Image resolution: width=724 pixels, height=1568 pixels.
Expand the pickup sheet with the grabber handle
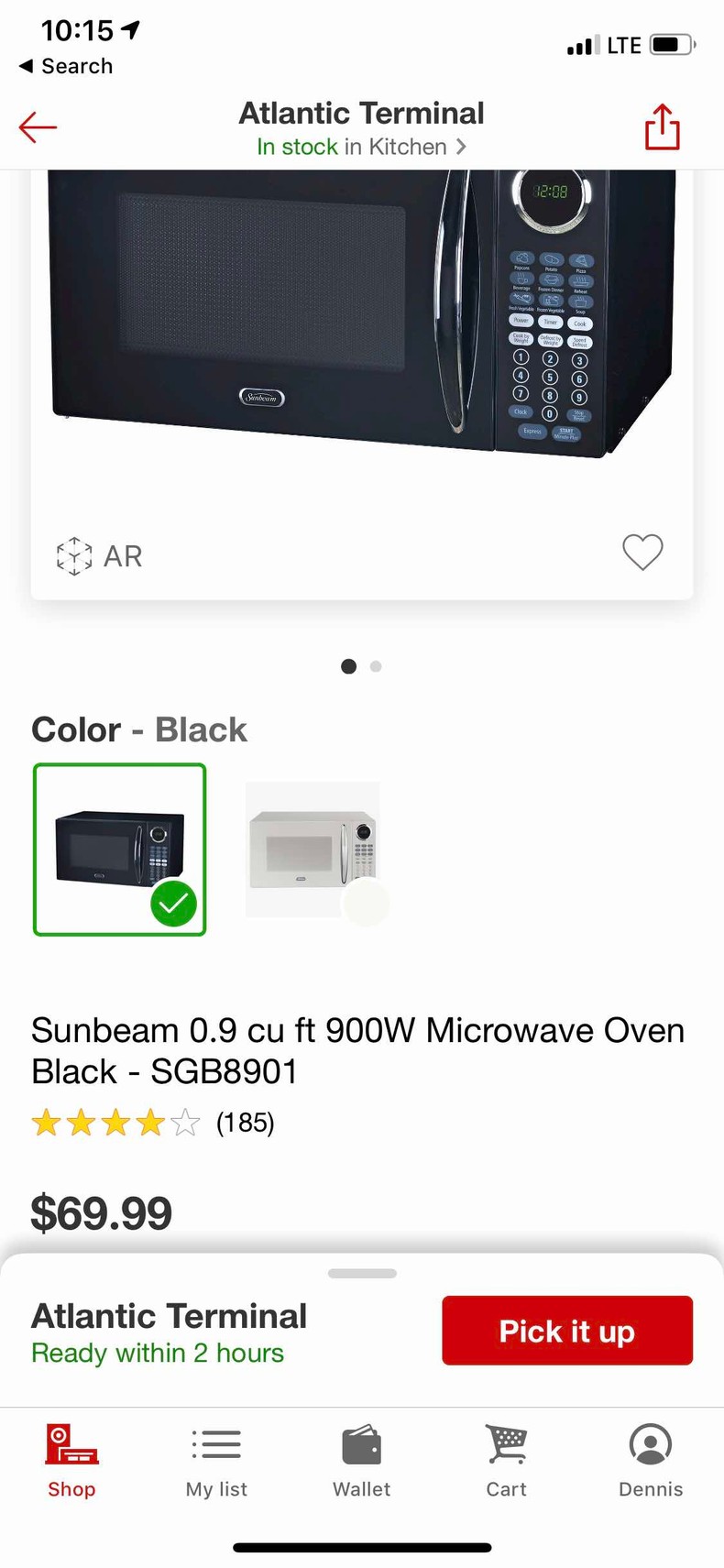coord(362,1273)
